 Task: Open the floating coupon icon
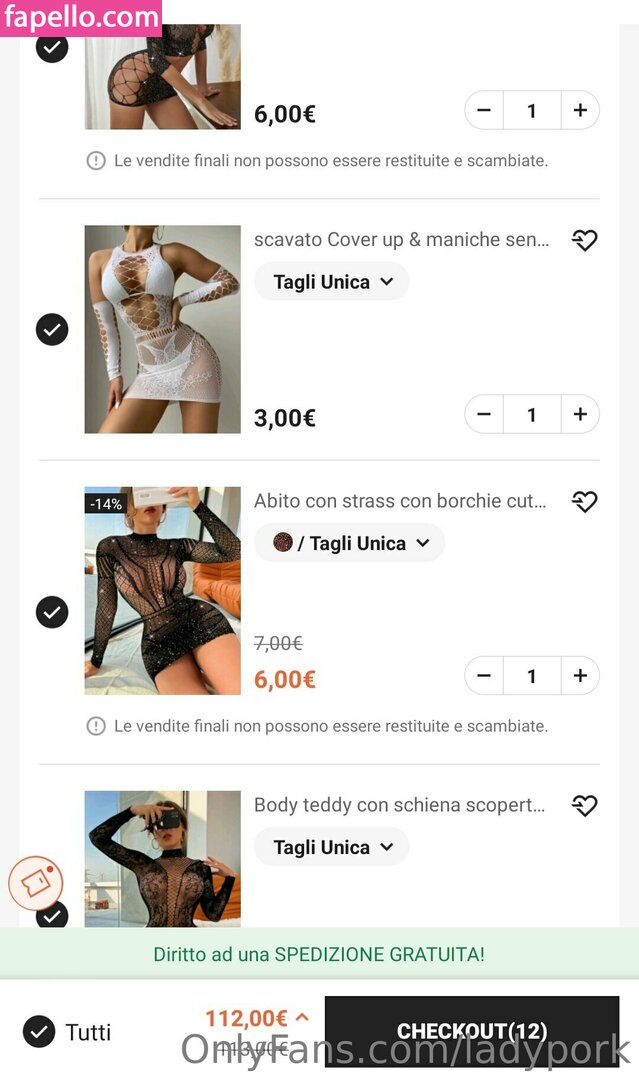point(36,883)
